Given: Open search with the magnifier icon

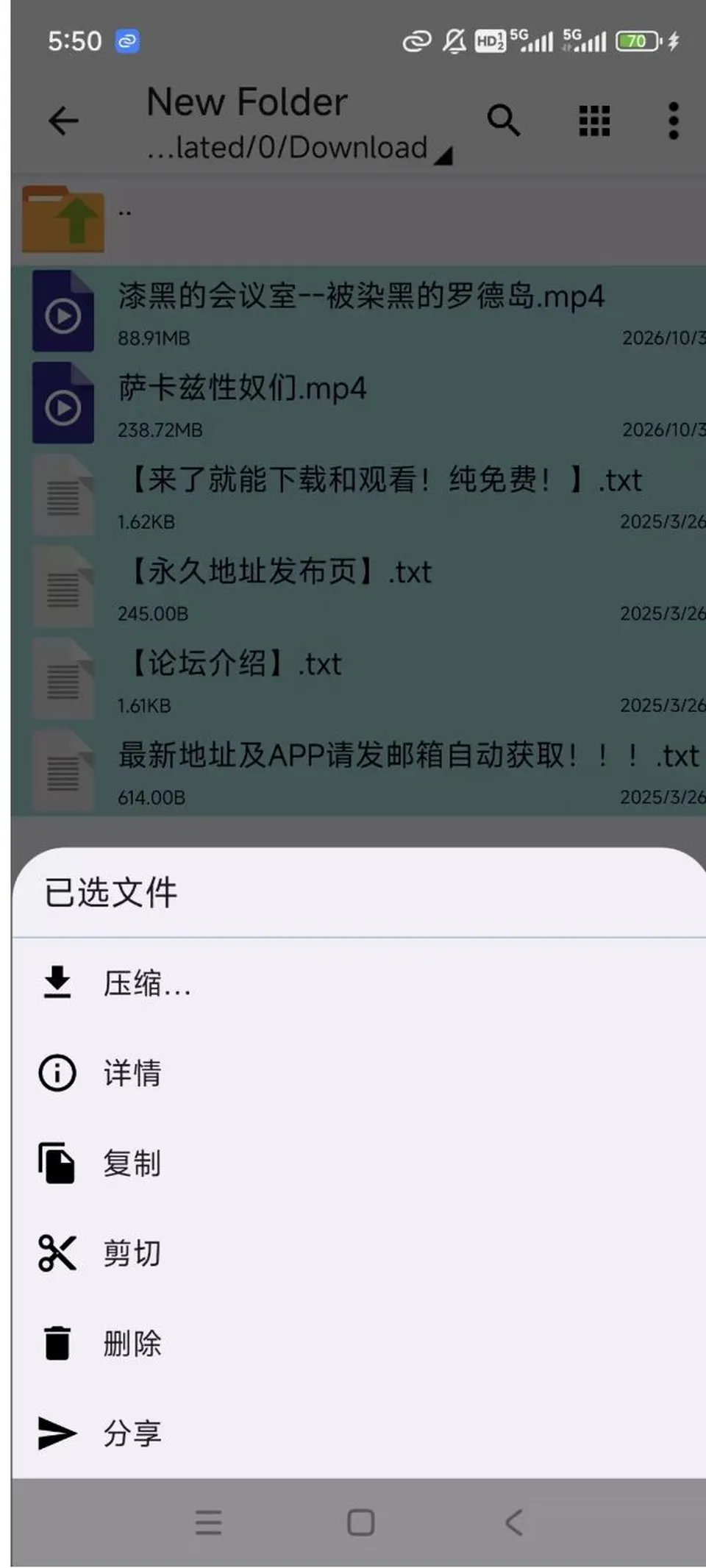Looking at the screenshot, I should 504,121.
